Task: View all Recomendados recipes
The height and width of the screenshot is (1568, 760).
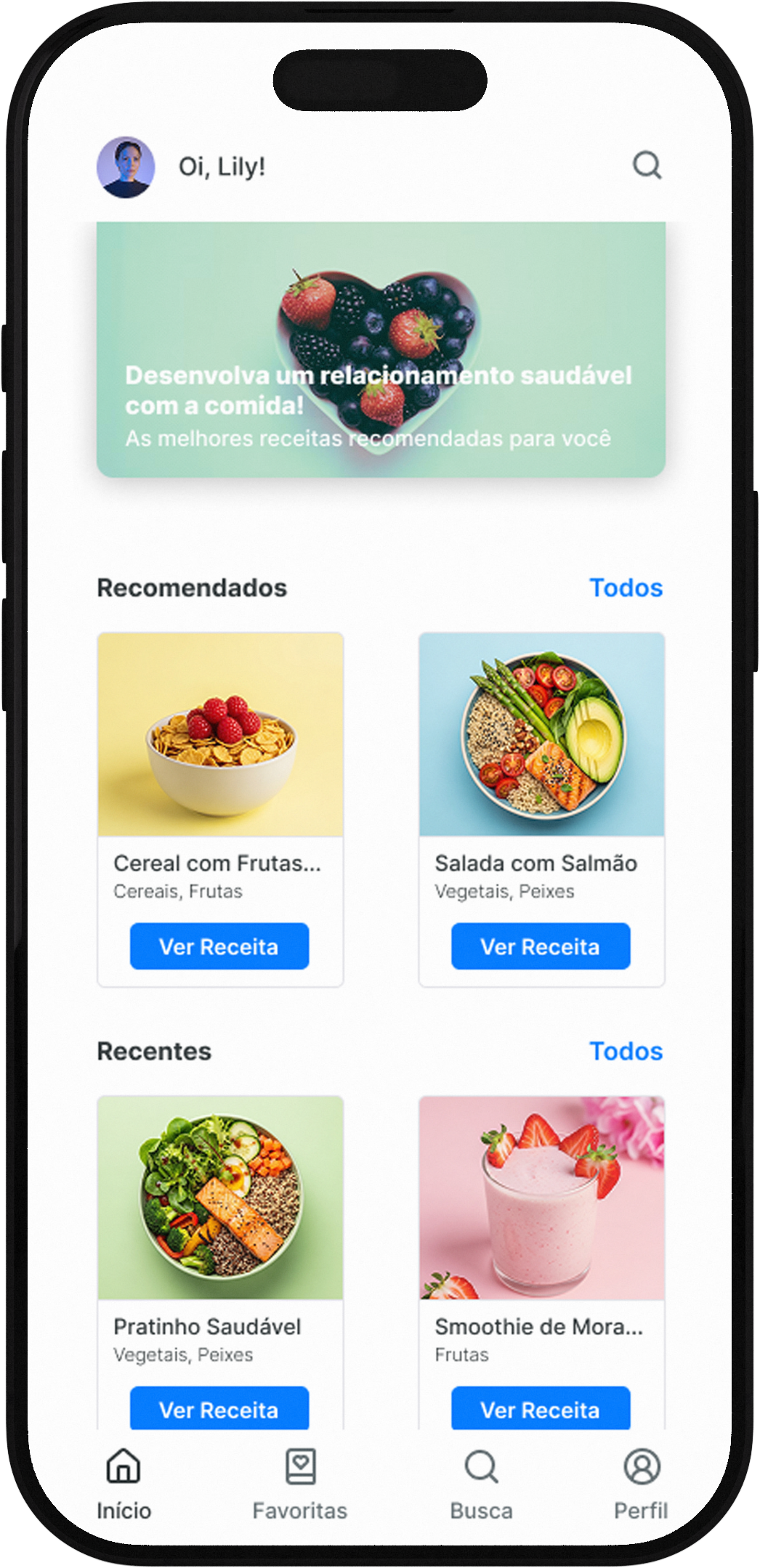Action: (x=626, y=588)
